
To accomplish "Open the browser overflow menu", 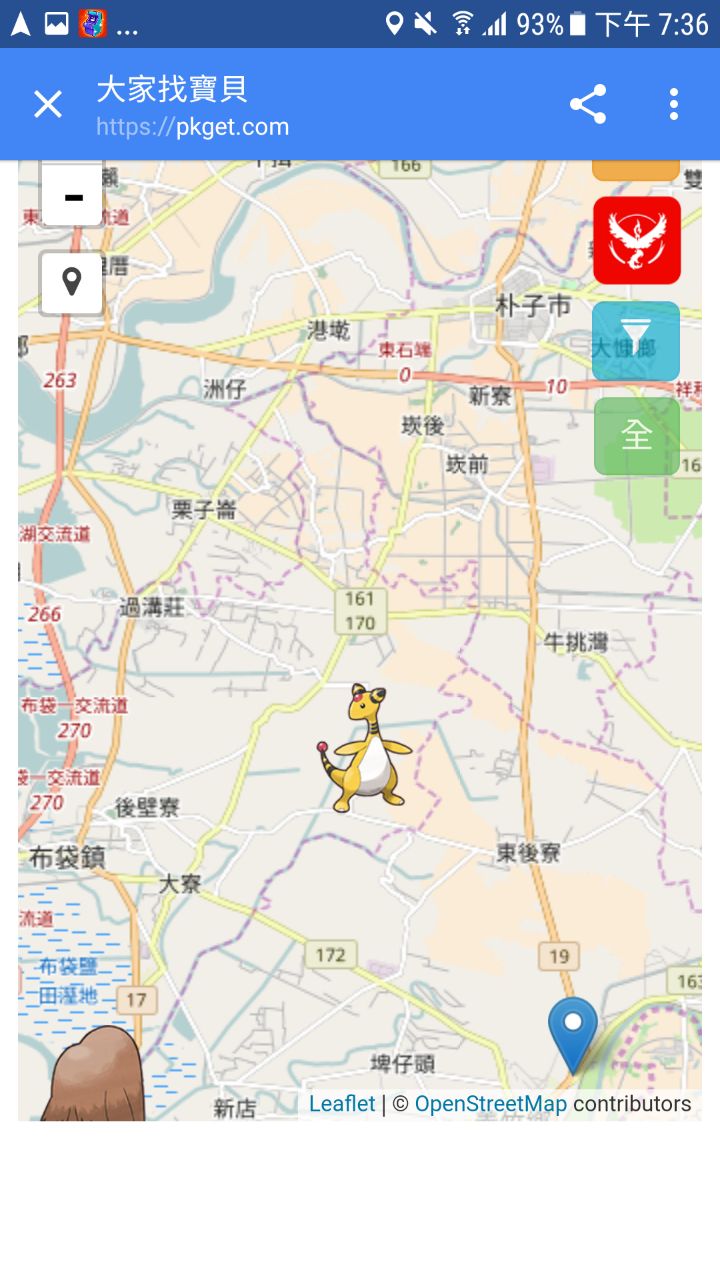I will pos(674,104).
